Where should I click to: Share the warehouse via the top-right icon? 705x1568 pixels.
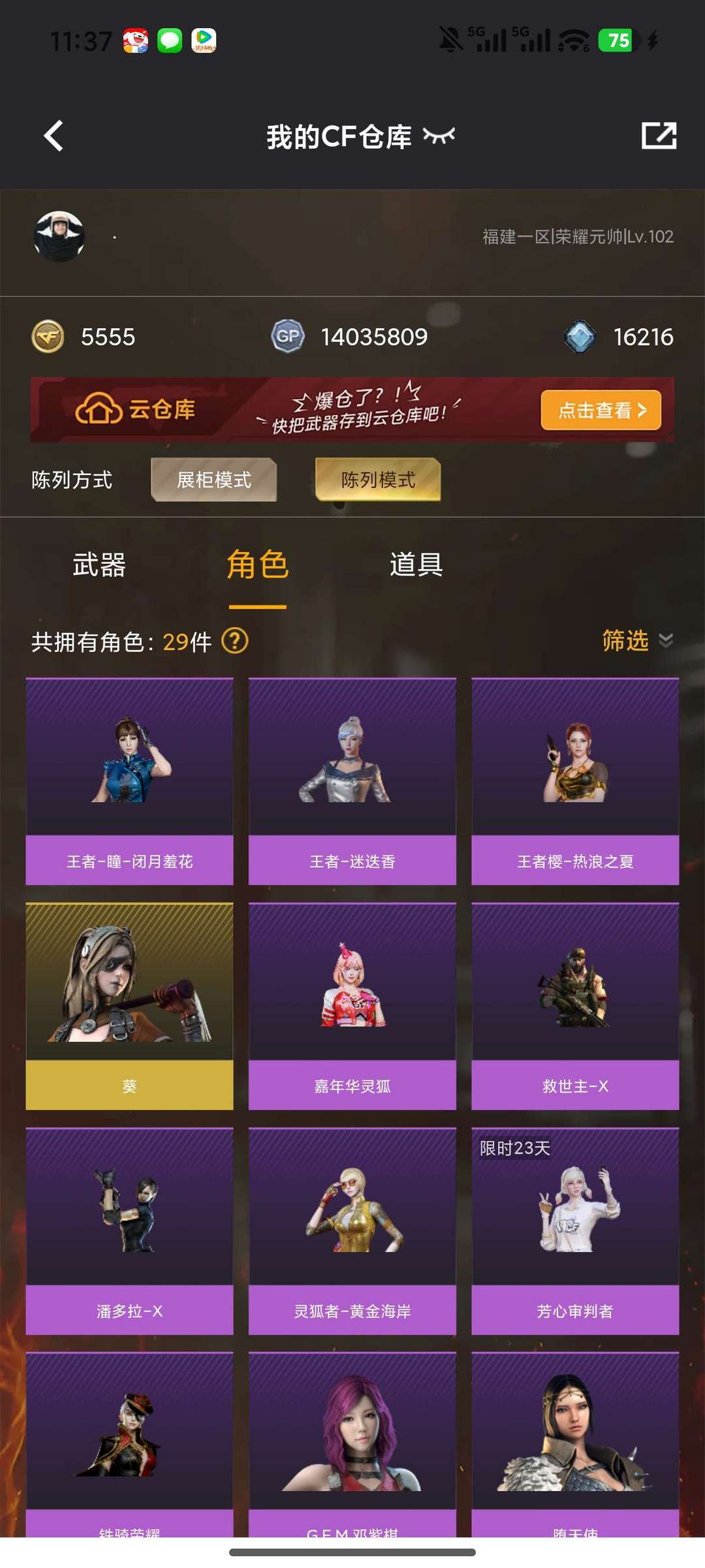[659, 136]
